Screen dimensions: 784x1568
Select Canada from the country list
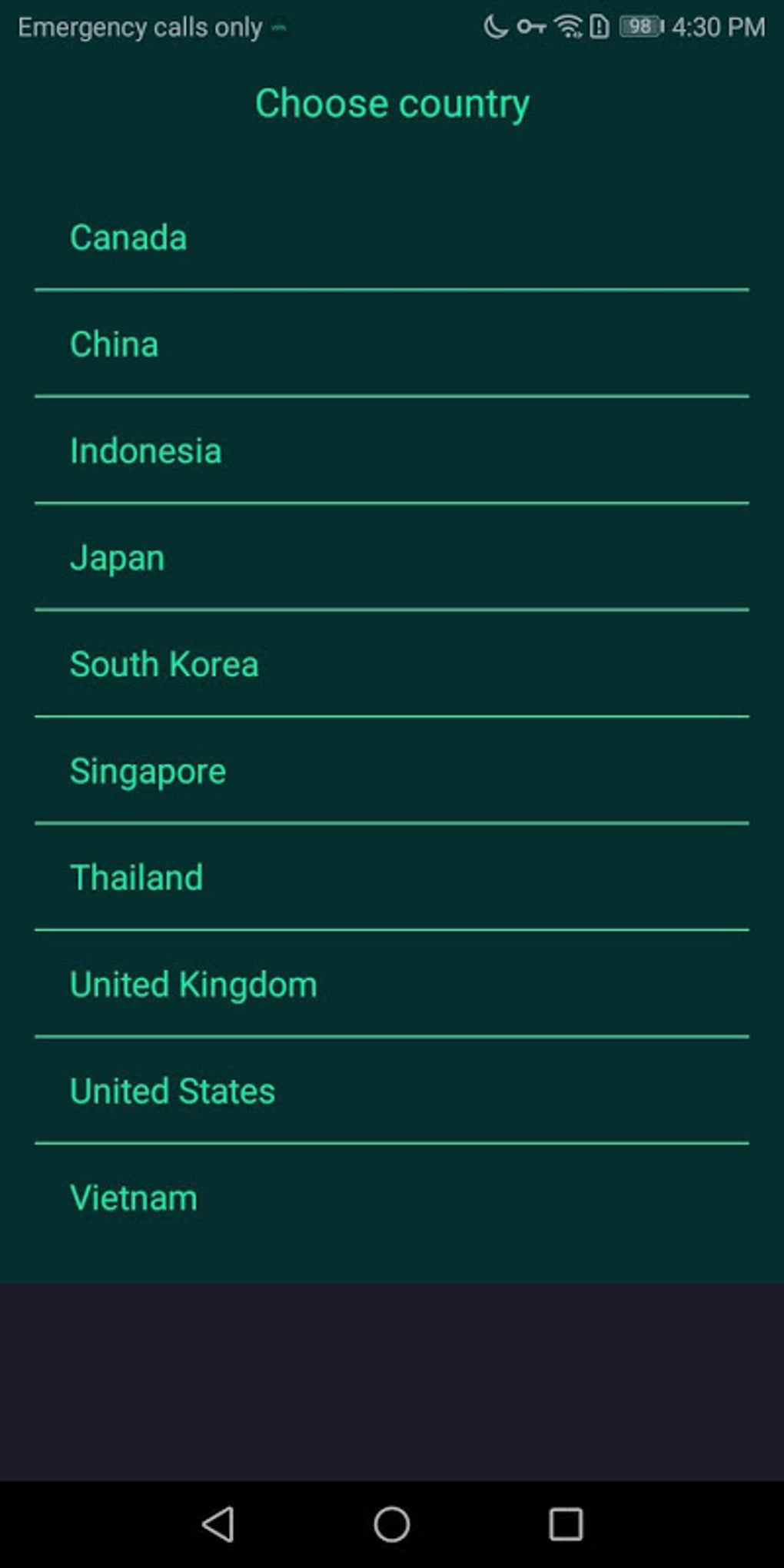(392, 238)
